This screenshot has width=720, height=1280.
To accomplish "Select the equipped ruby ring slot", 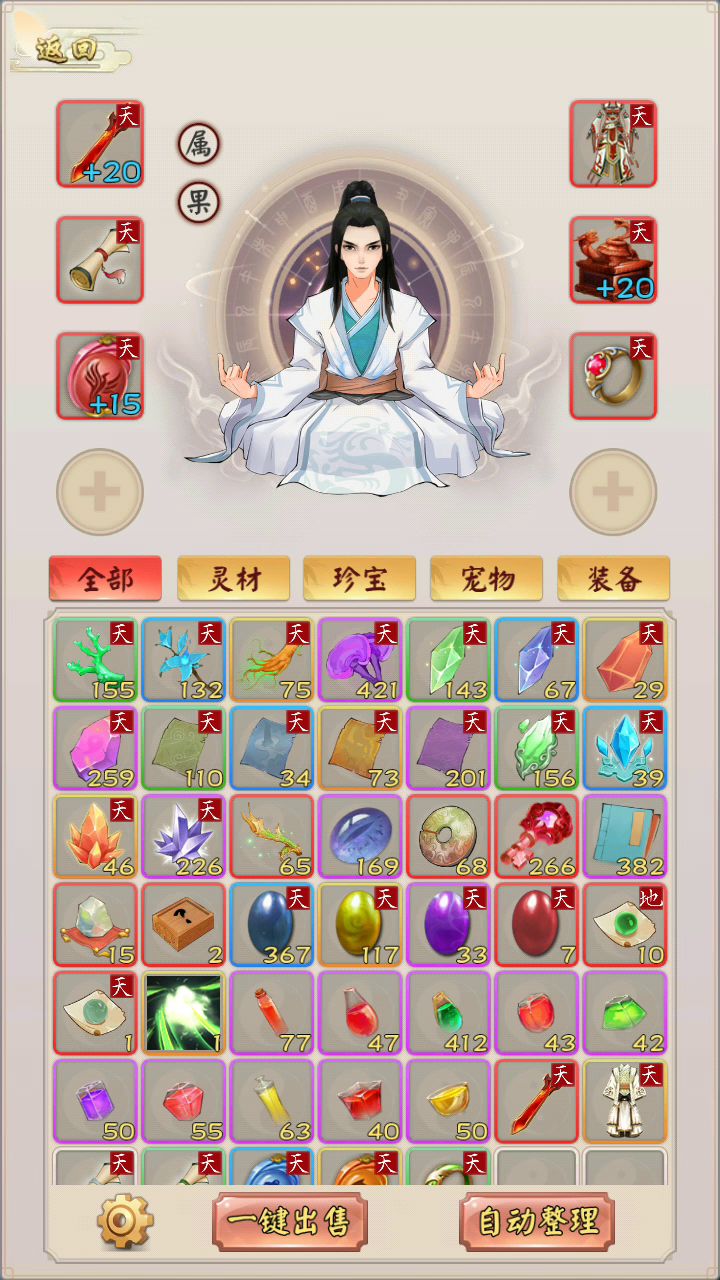I will coord(613,376).
